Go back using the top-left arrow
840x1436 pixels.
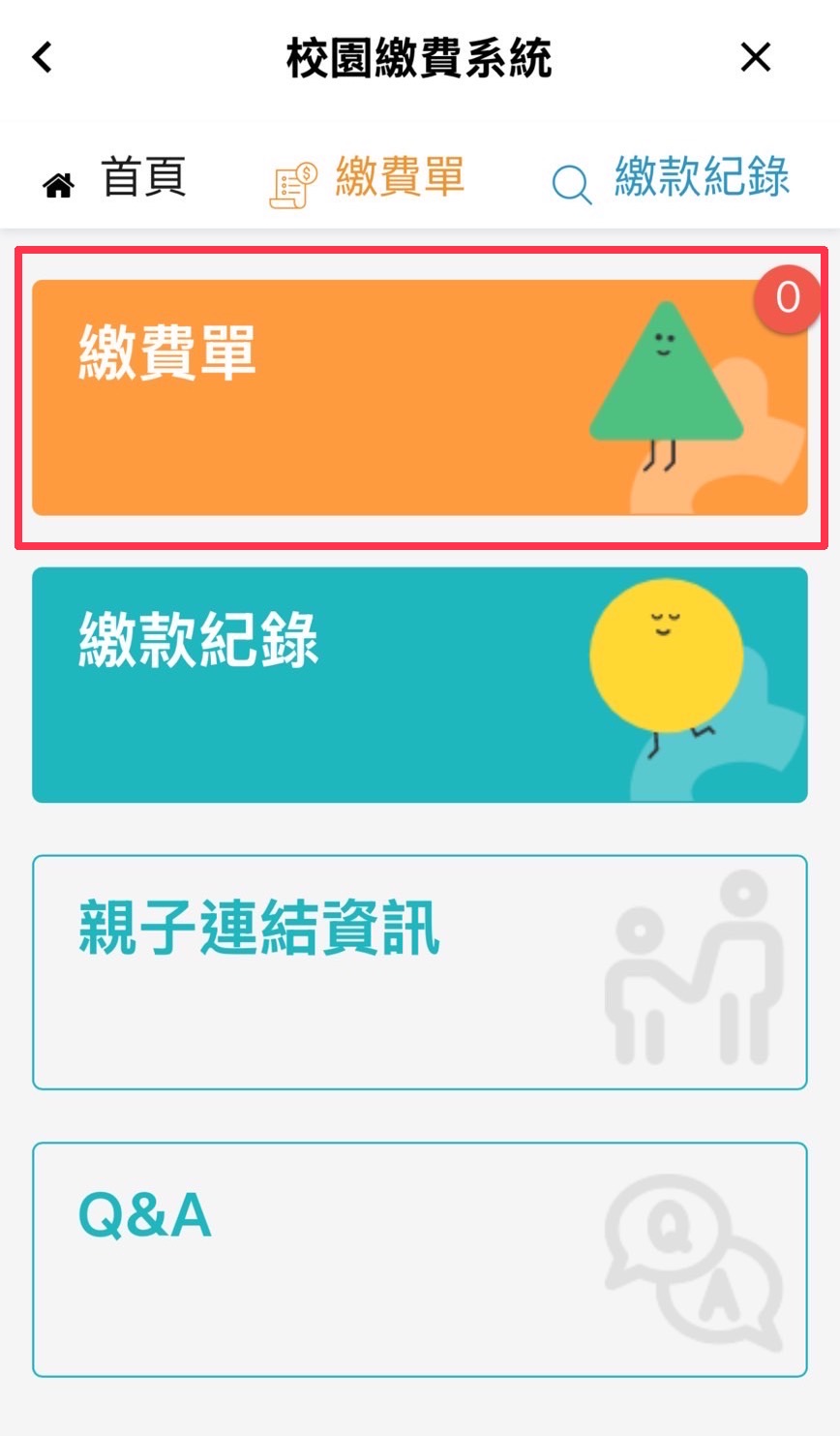click(43, 57)
